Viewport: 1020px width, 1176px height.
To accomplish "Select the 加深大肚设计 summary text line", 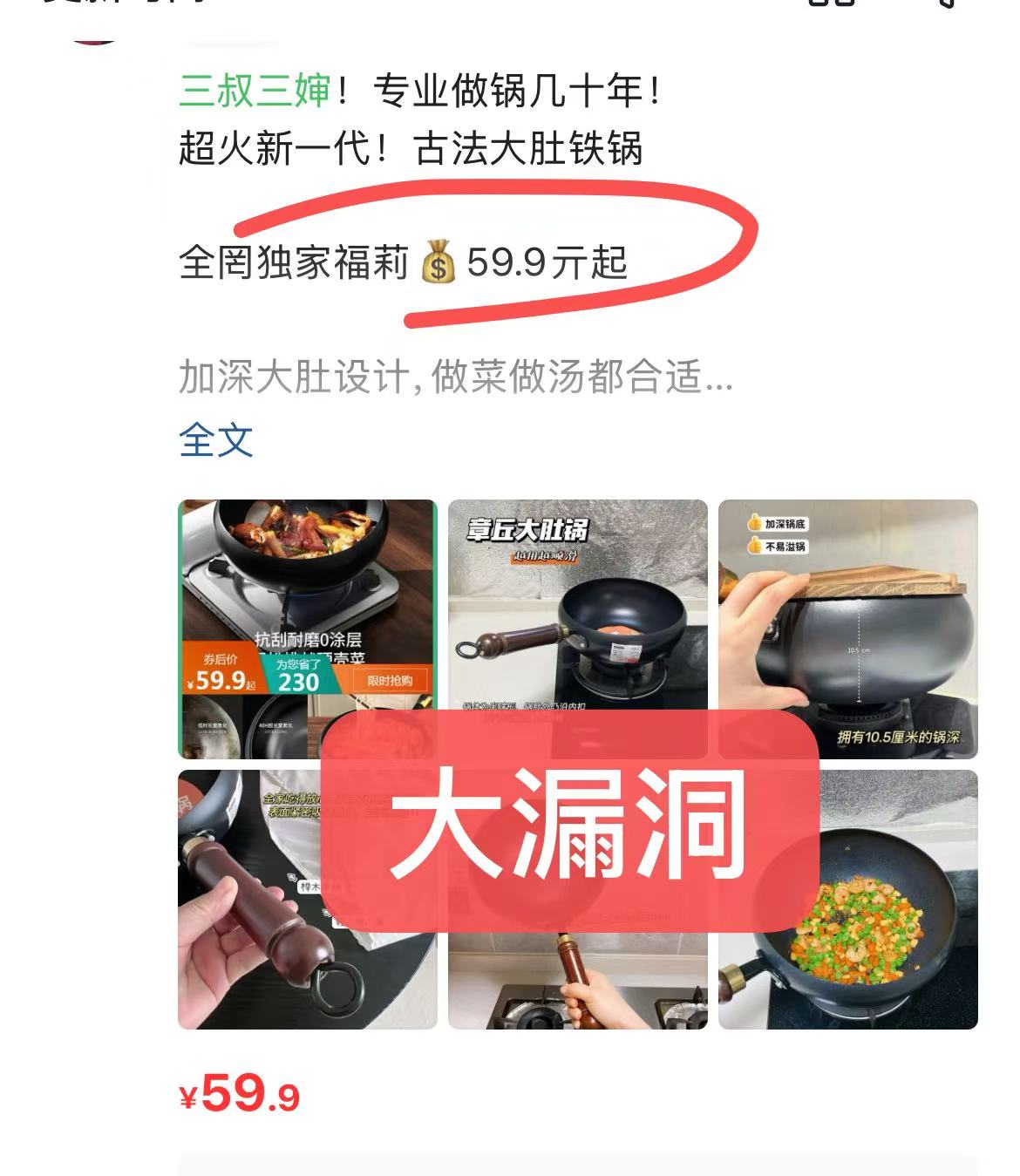I will 453,379.
